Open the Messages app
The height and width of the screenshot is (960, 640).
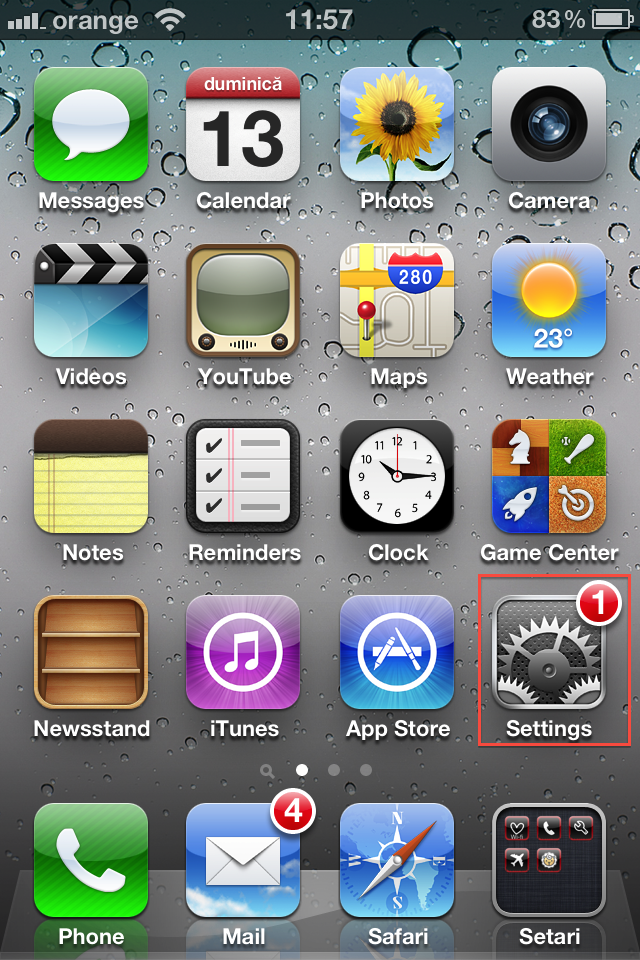click(91, 125)
